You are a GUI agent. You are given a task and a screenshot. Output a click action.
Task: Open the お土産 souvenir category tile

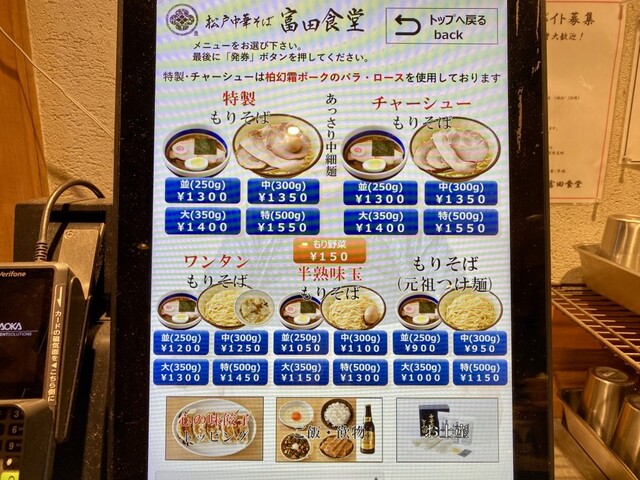446,428
